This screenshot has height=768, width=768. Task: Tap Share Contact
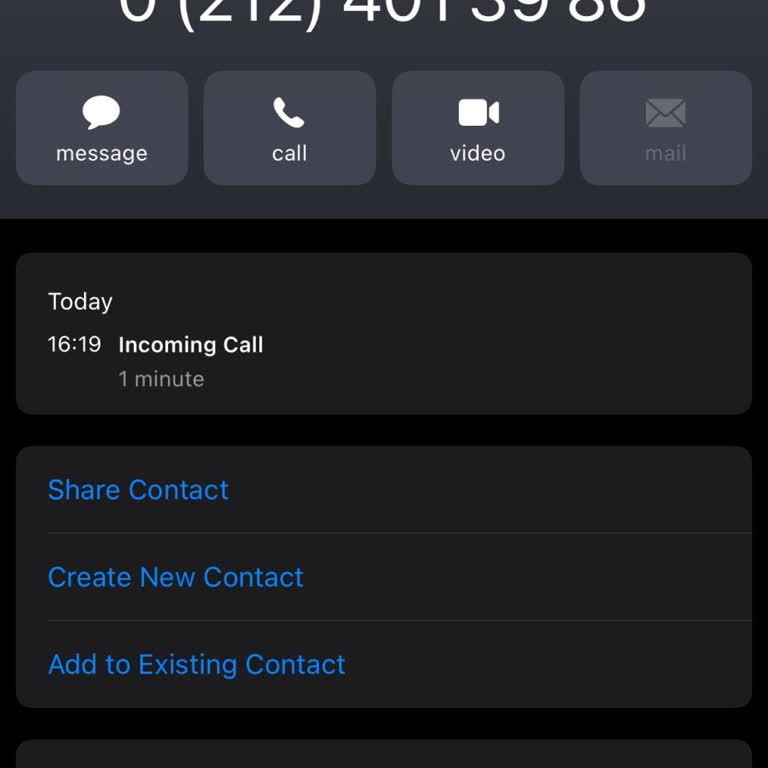pos(139,490)
